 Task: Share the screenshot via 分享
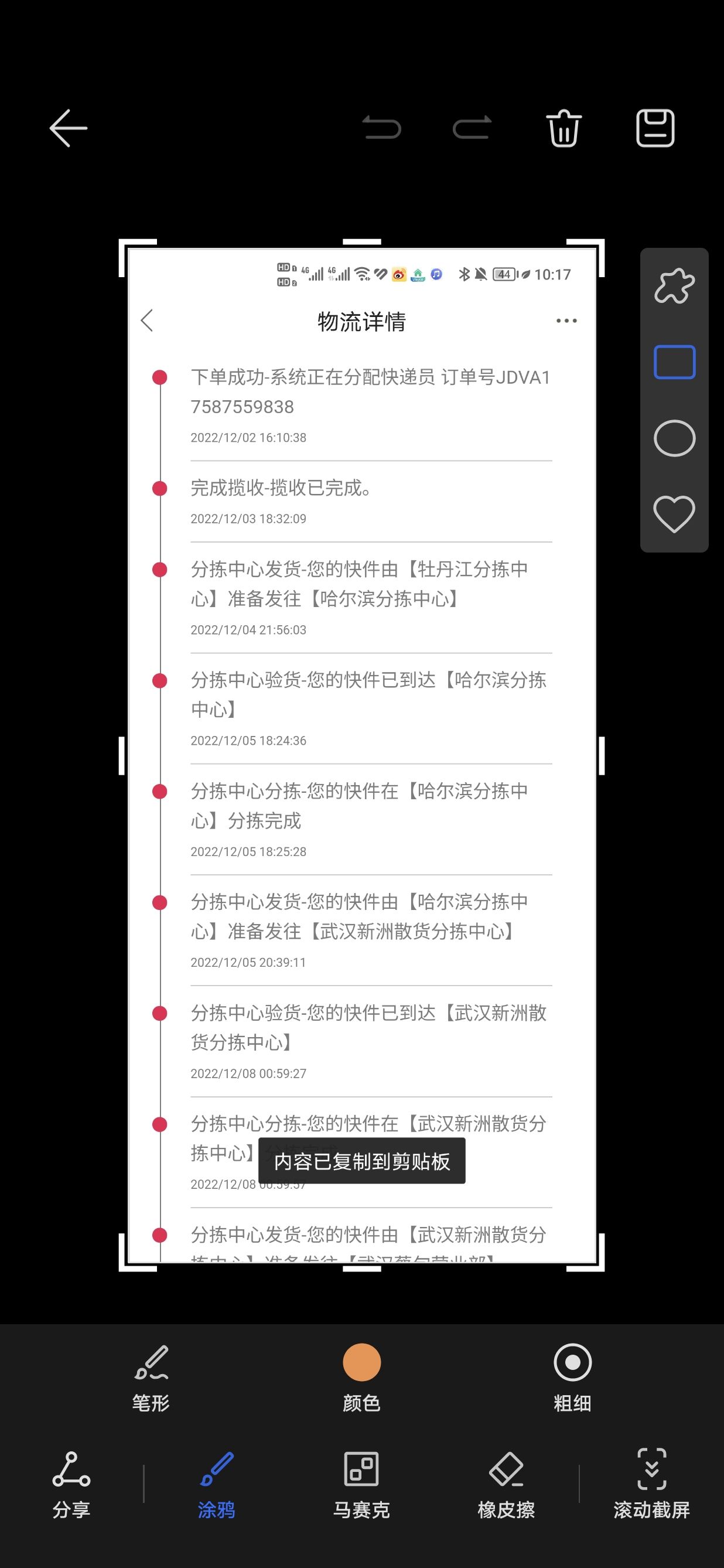[x=71, y=1484]
